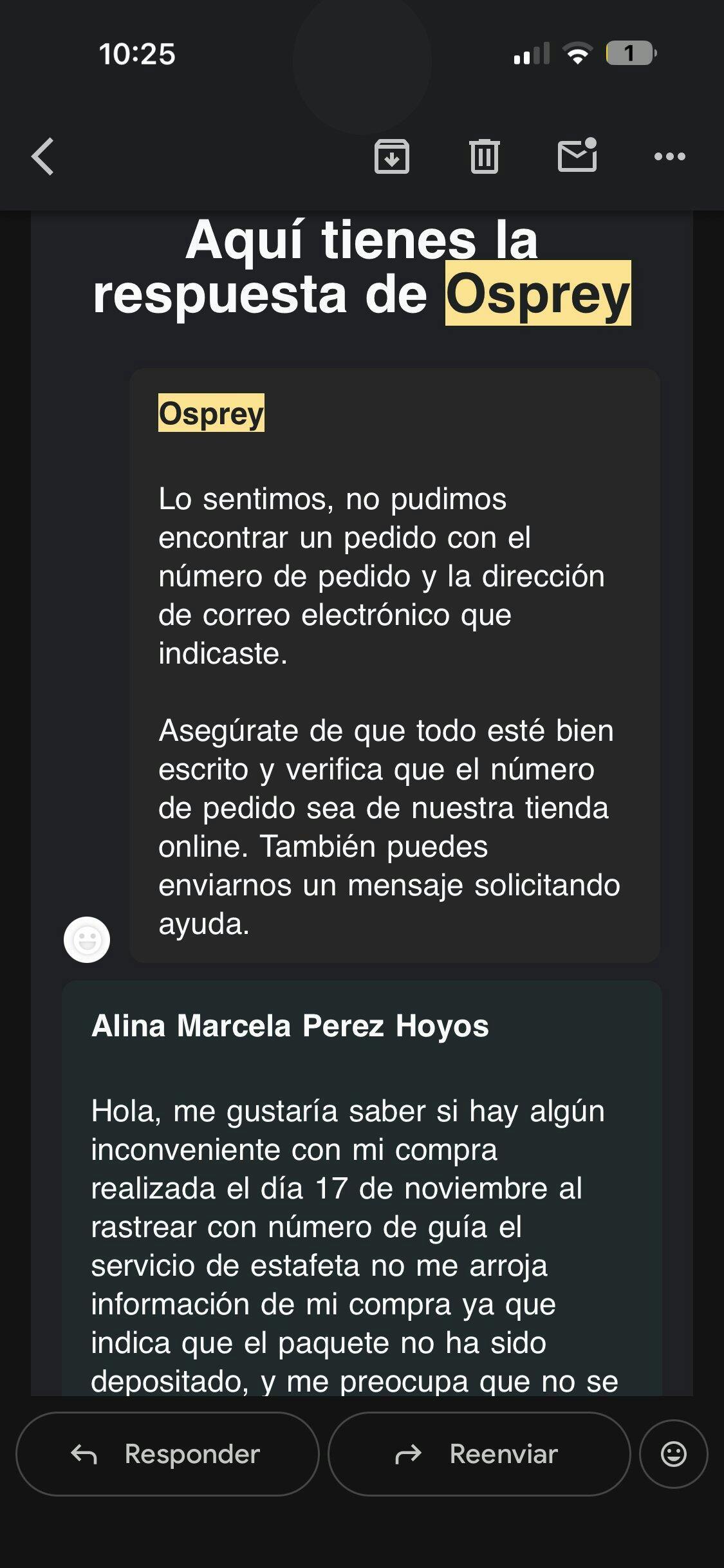Archive this email
The height and width of the screenshot is (1568, 724).
pyautogui.click(x=392, y=156)
